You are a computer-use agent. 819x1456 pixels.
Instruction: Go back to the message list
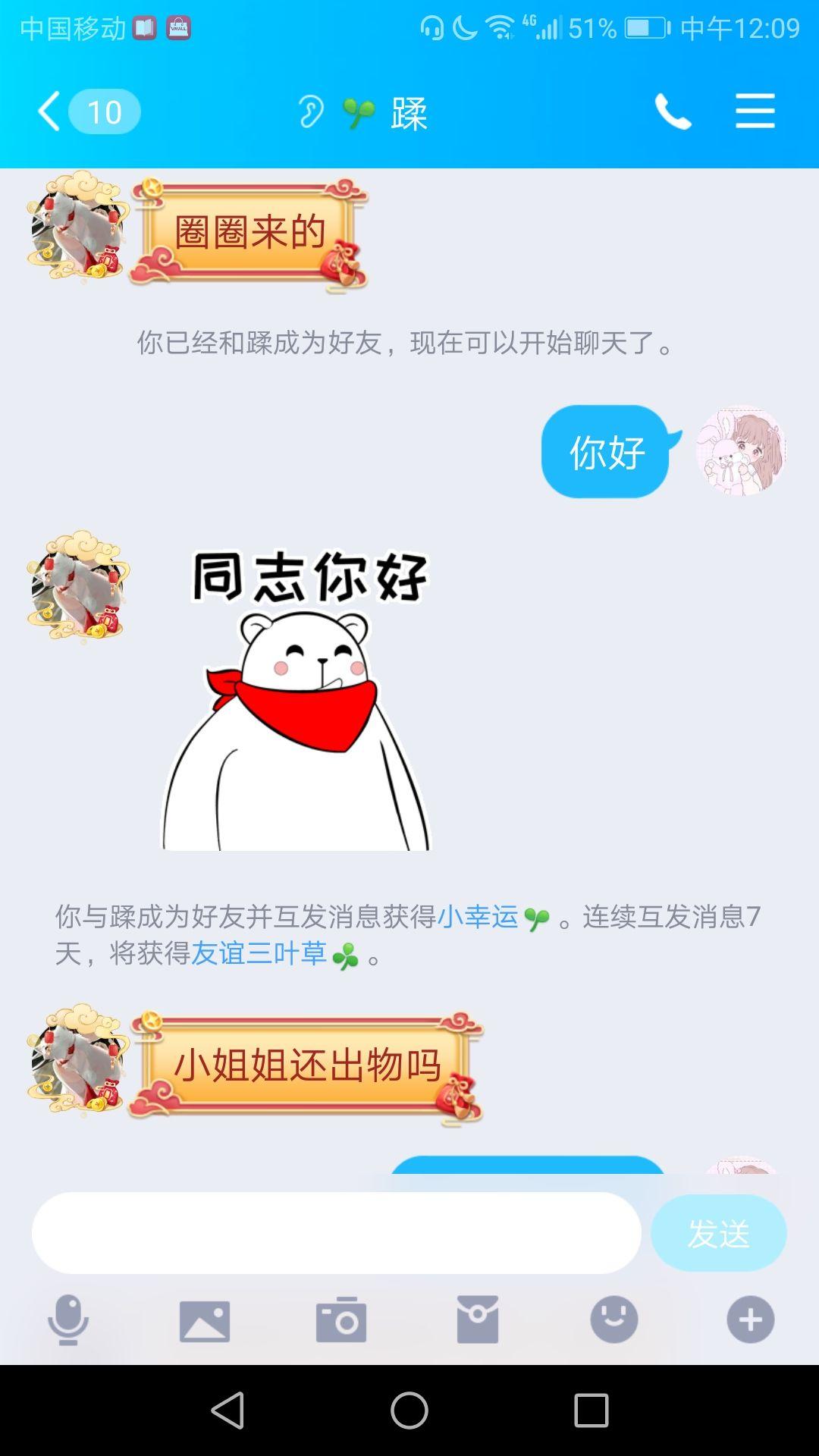pos(50,112)
